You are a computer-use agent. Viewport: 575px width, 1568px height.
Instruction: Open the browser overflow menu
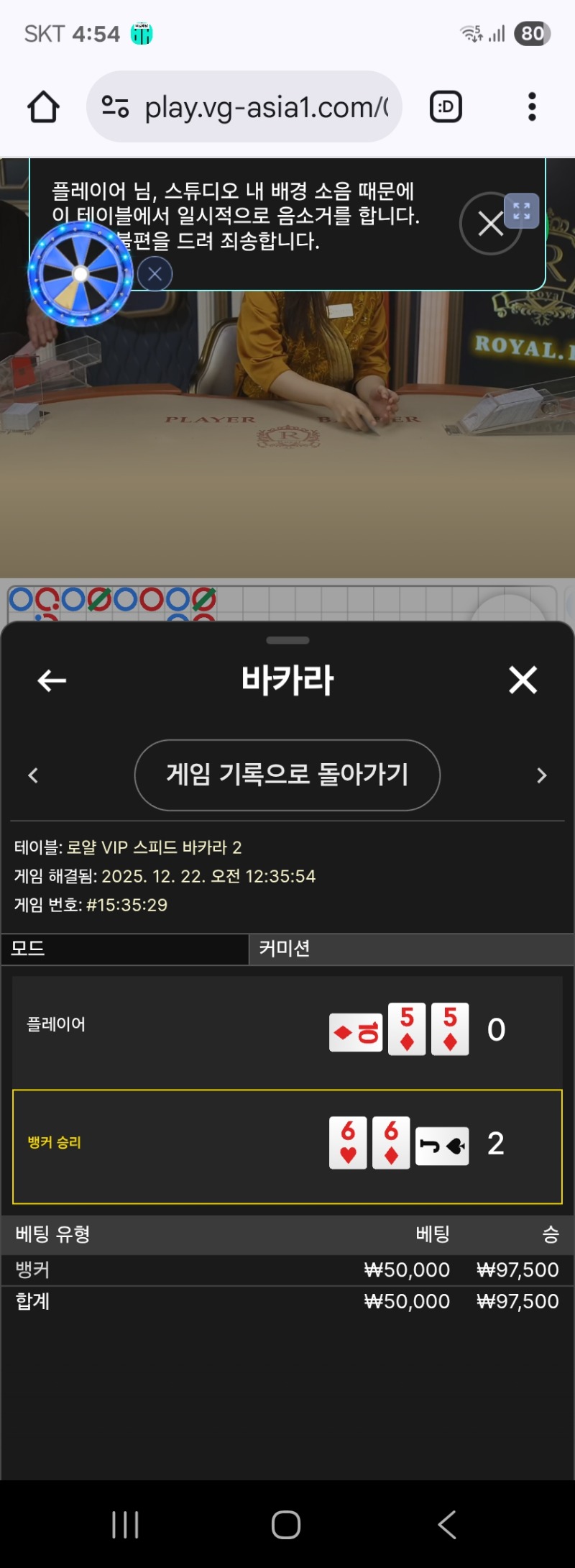(532, 107)
